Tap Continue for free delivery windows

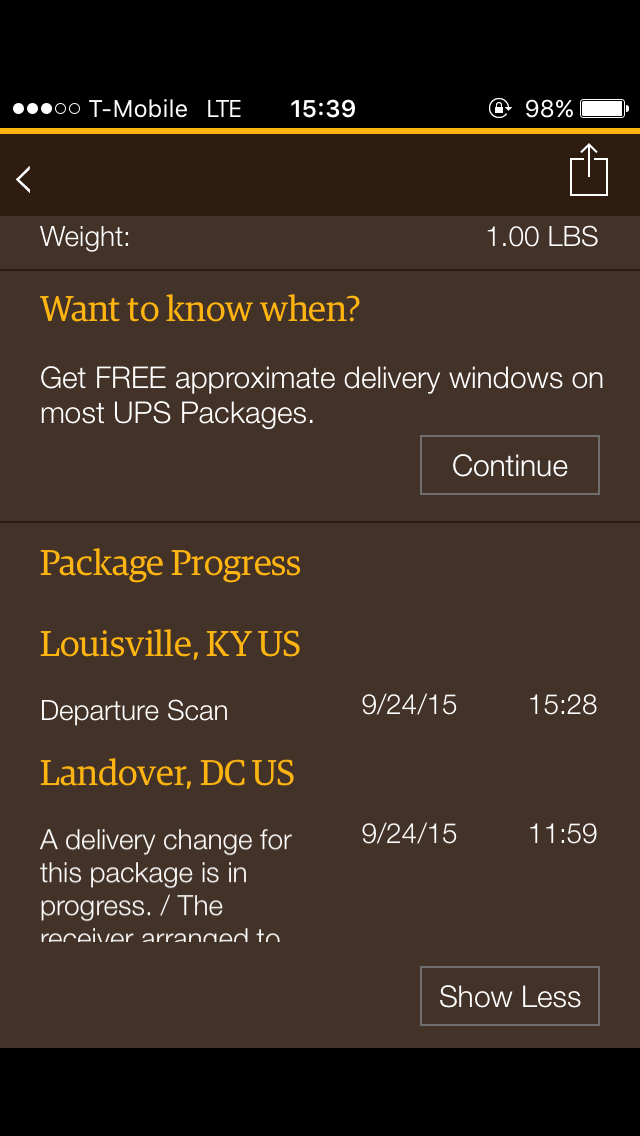pyautogui.click(x=510, y=465)
